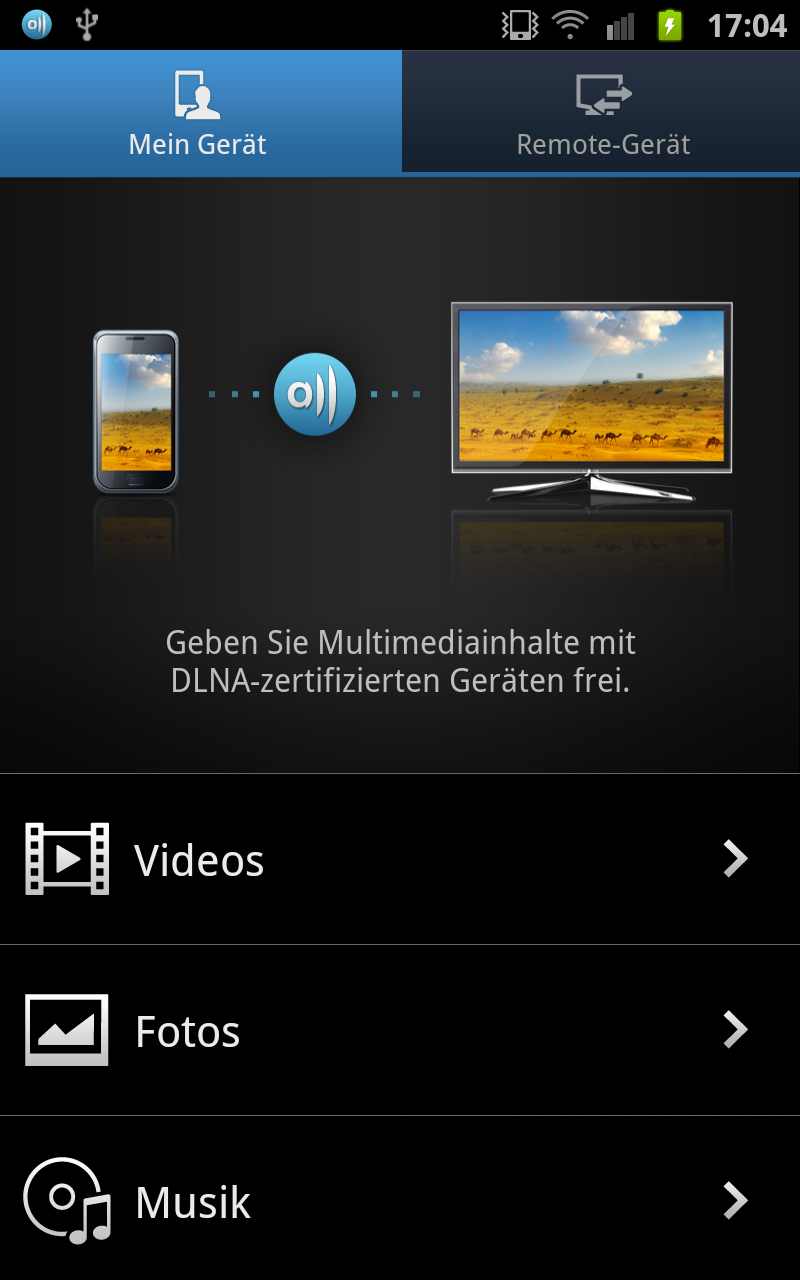Open the Musik row
800x1280 pixels.
click(x=399, y=1200)
